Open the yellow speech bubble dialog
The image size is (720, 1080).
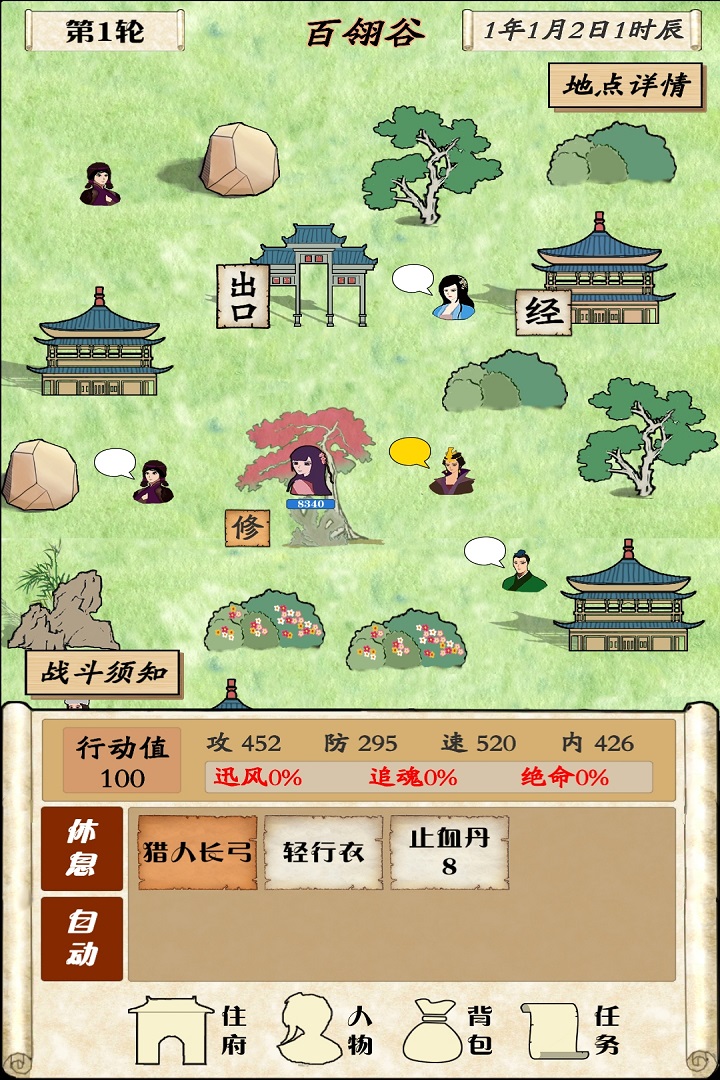point(409,452)
